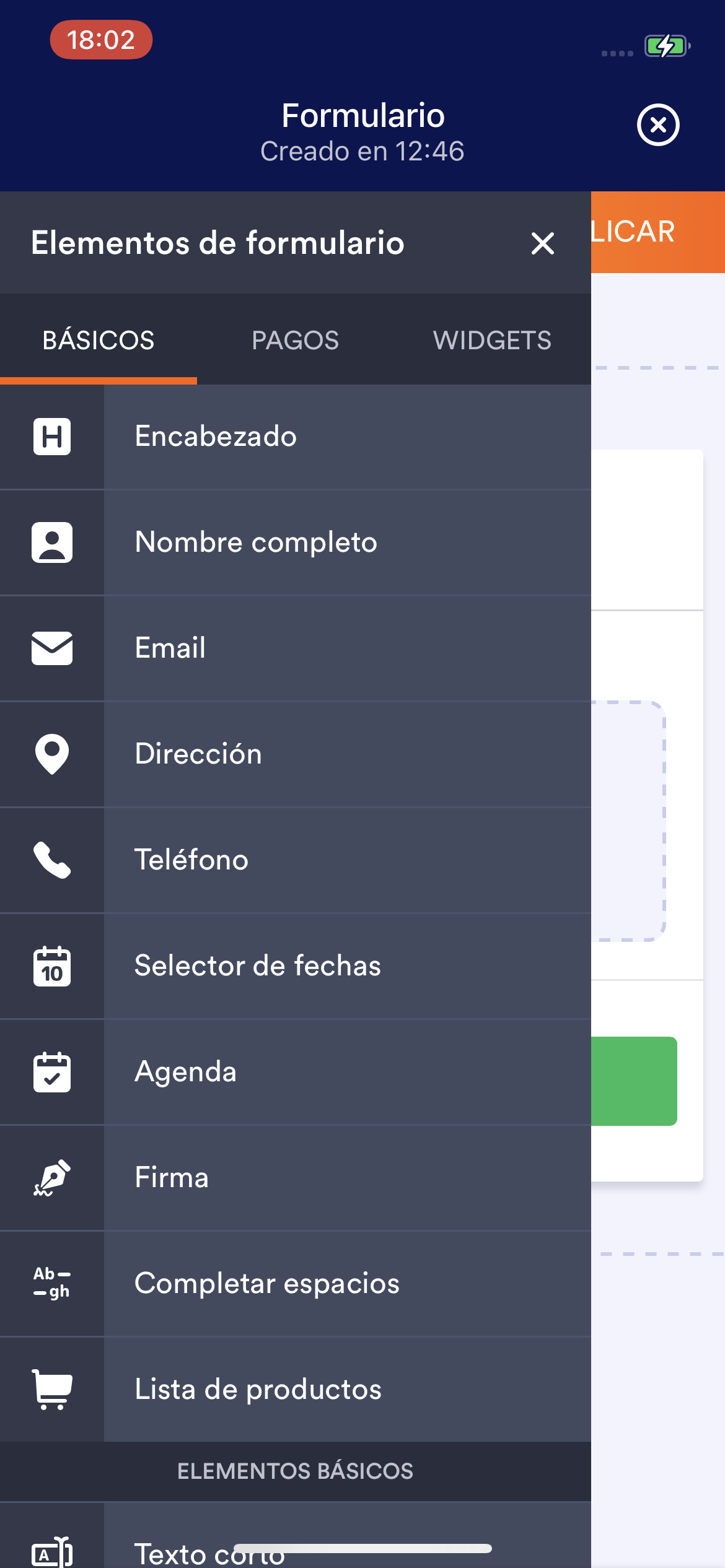Add the Lista de productos element
725x1568 pixels.
(x=295, y=1390)
